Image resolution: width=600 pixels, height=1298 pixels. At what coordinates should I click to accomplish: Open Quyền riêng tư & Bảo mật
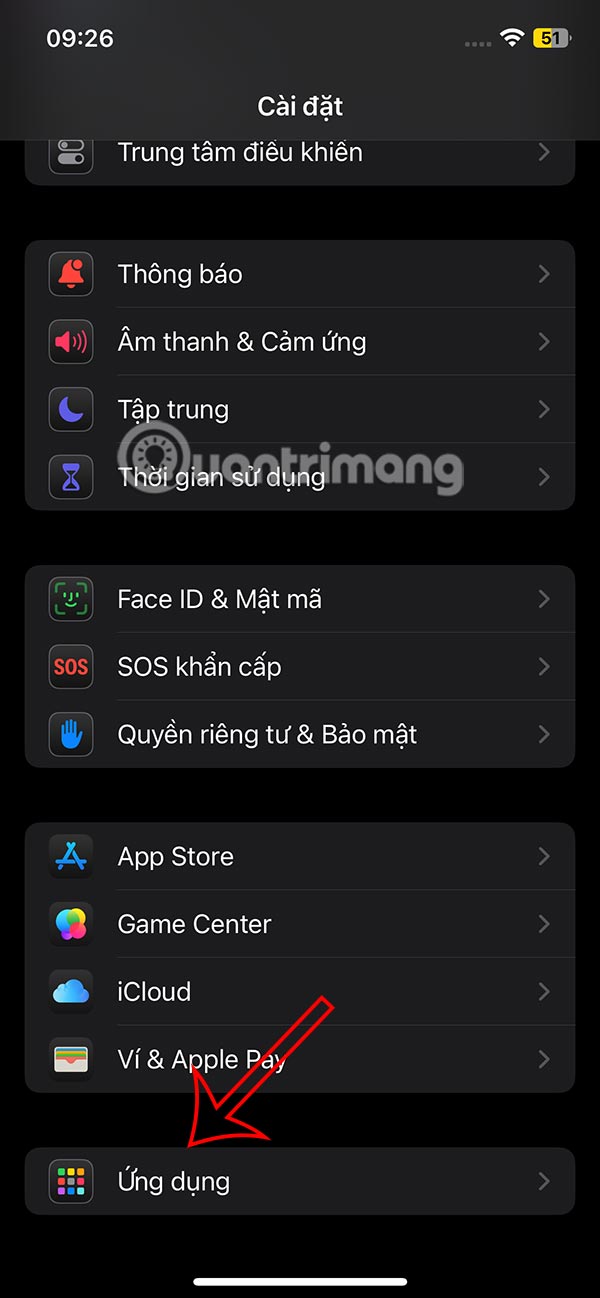point(300,735)
